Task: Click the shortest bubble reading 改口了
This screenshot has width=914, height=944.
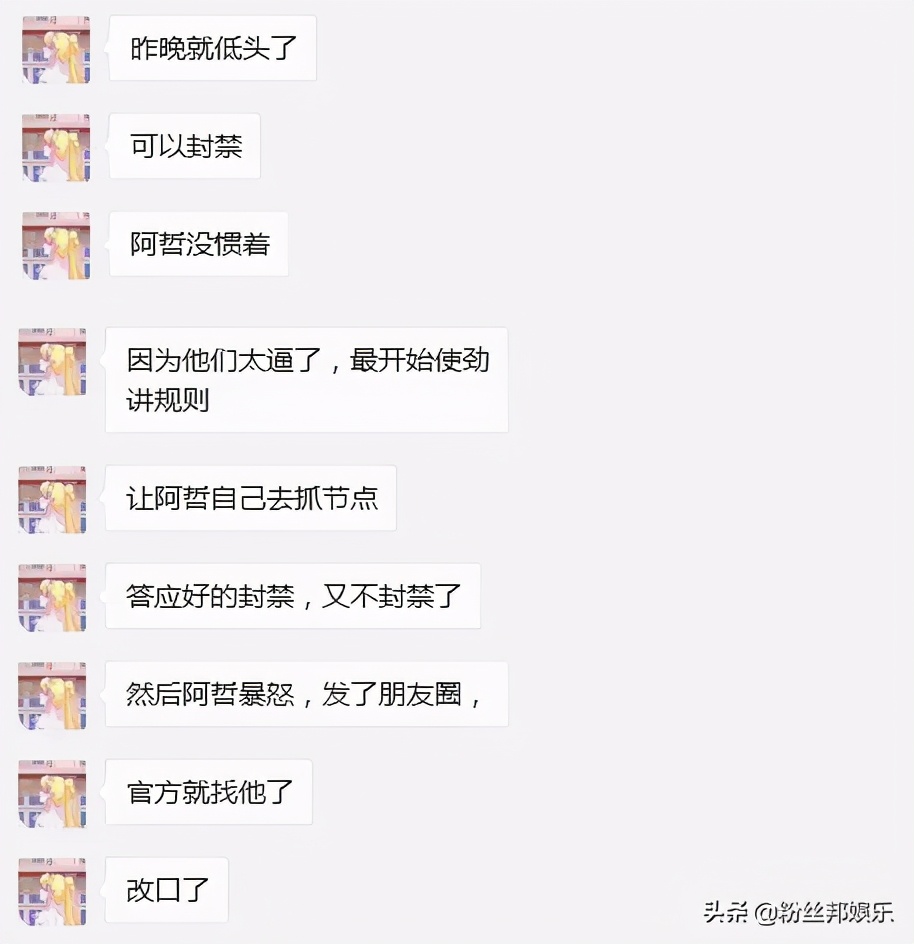Action: tap(166, 890)
